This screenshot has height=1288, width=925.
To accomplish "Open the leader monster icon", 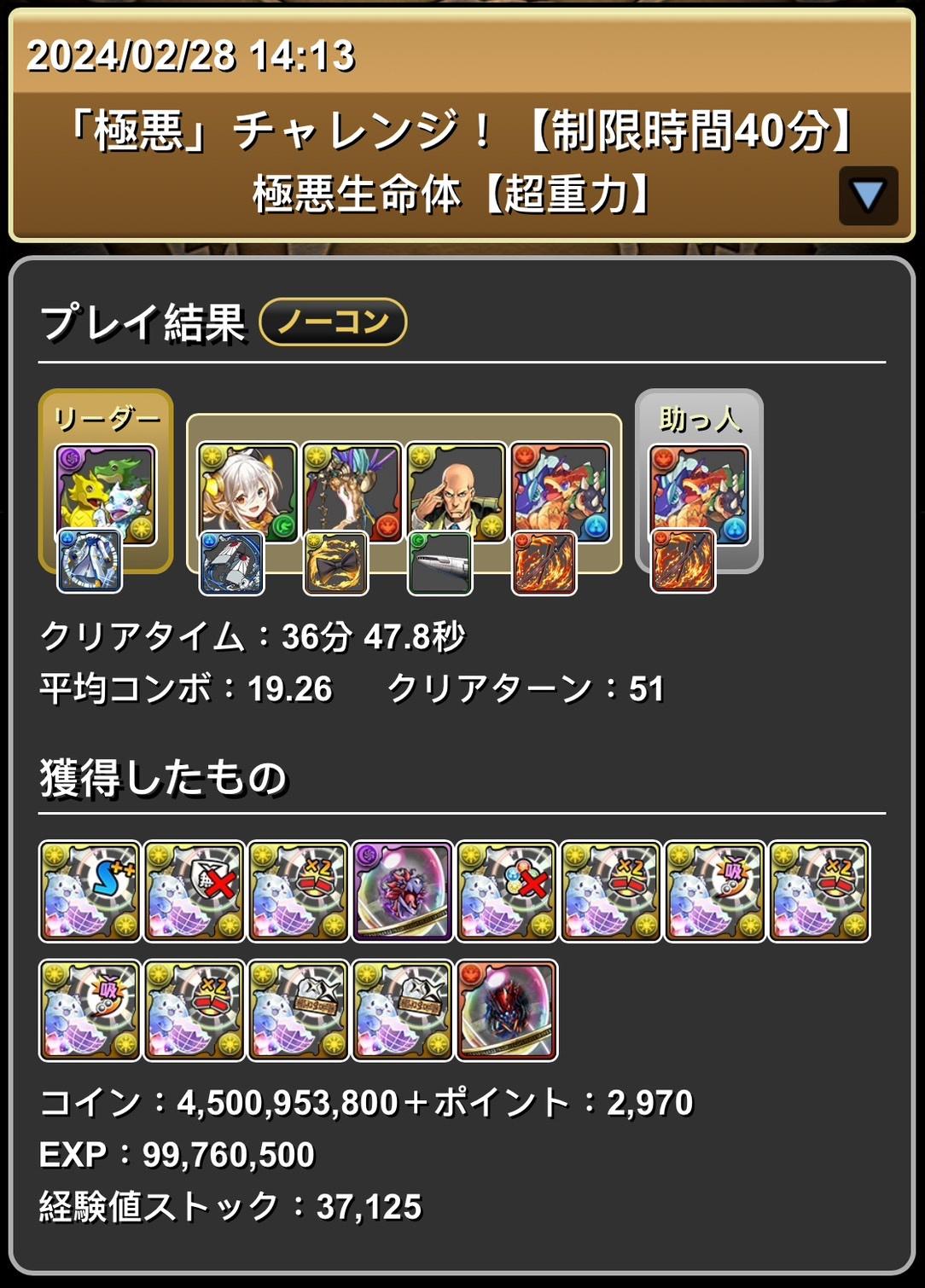I will pyautogui.click(x=106, y=492).
